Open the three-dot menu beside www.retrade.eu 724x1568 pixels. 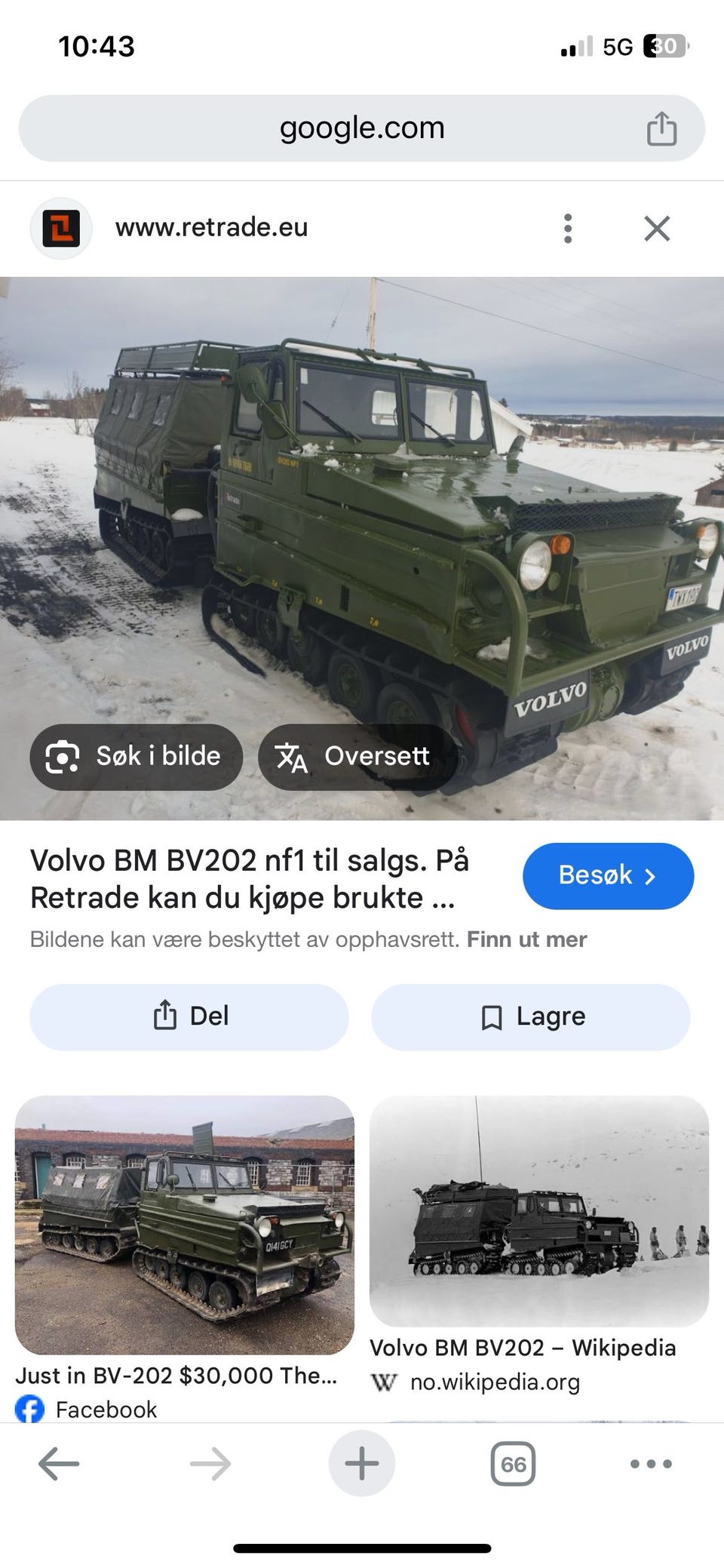[568, 228]
